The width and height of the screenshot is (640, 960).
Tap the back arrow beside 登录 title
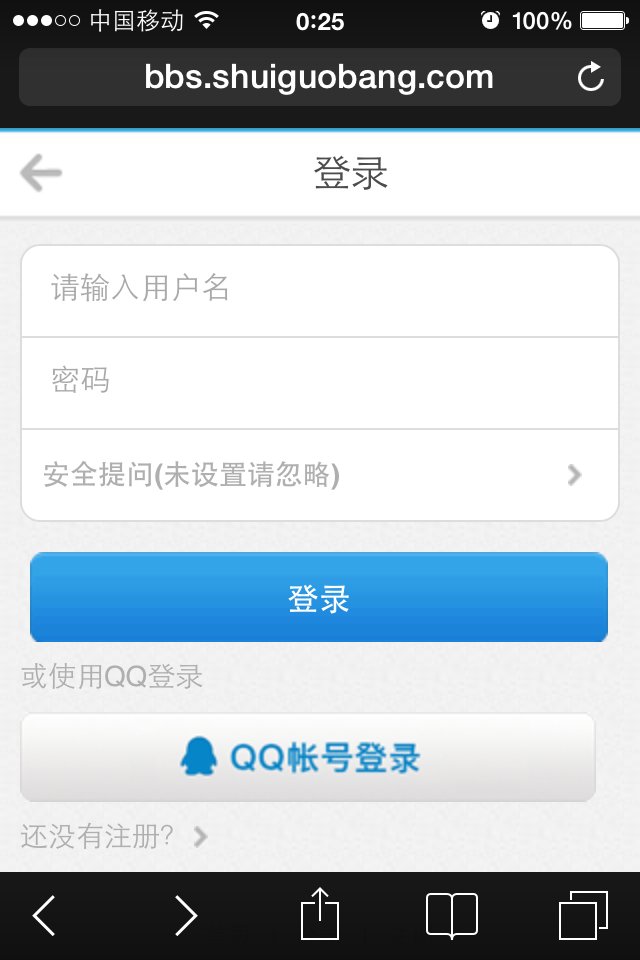pyautogui.click(x=41, y=175)
